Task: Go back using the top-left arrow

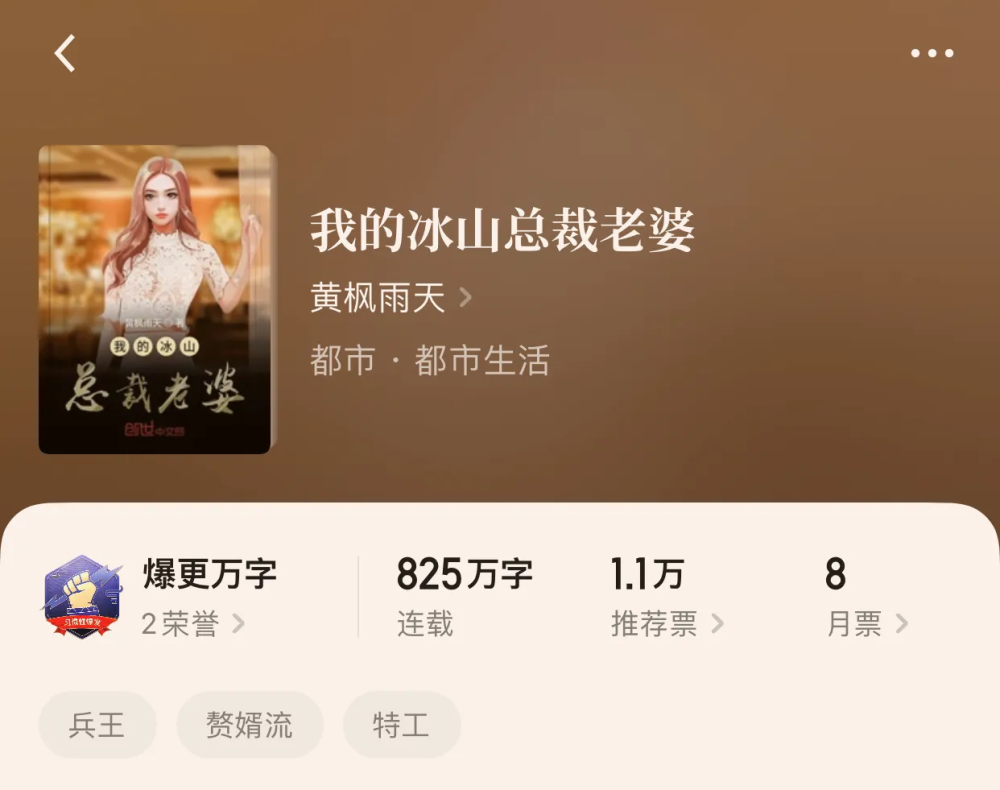Action: click(66, 54)
